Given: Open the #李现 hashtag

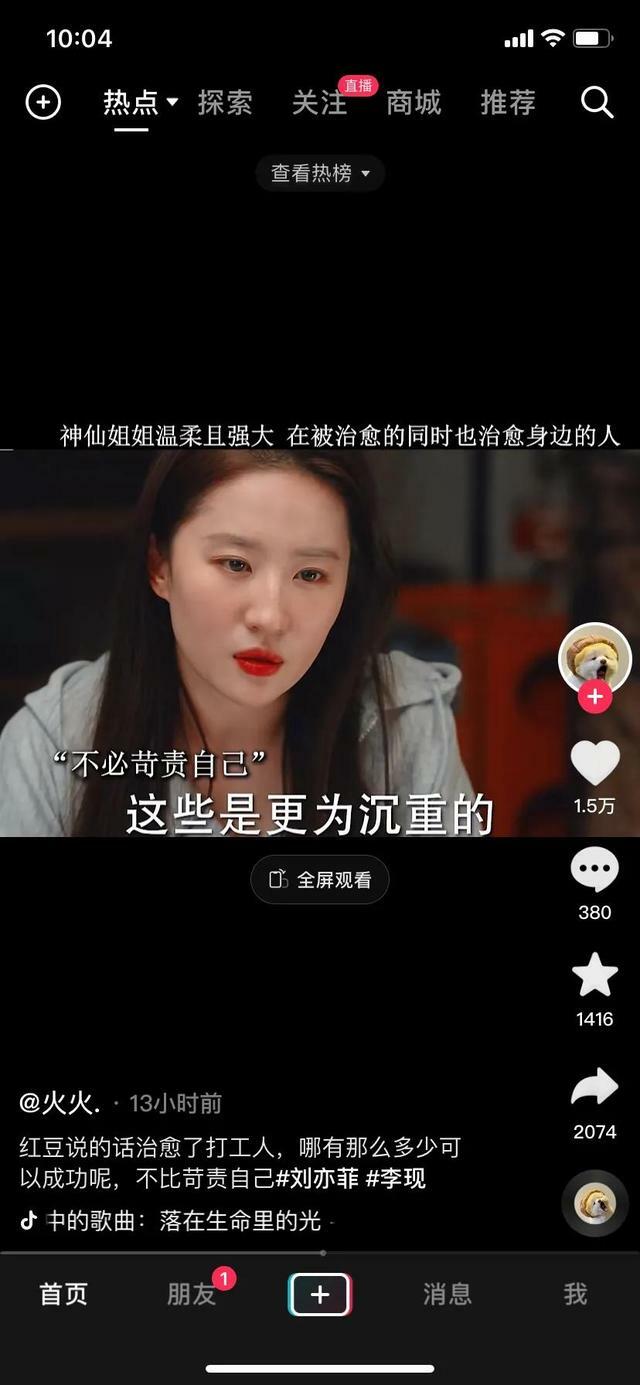Looking at the screenshot, I should pyautogui.click(x=396, y=1178).
